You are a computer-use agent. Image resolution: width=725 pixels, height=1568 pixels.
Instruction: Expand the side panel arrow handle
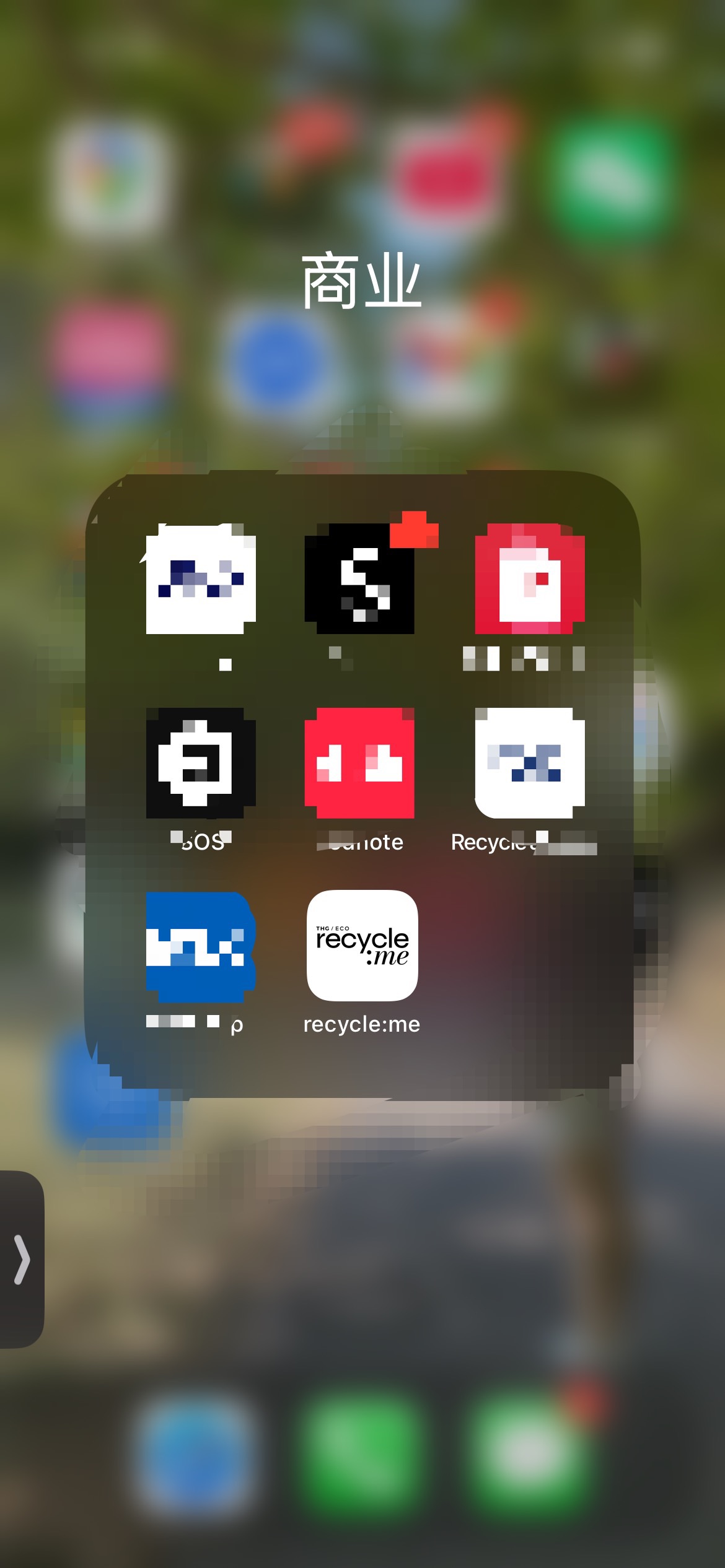(x=22, y=1260)
